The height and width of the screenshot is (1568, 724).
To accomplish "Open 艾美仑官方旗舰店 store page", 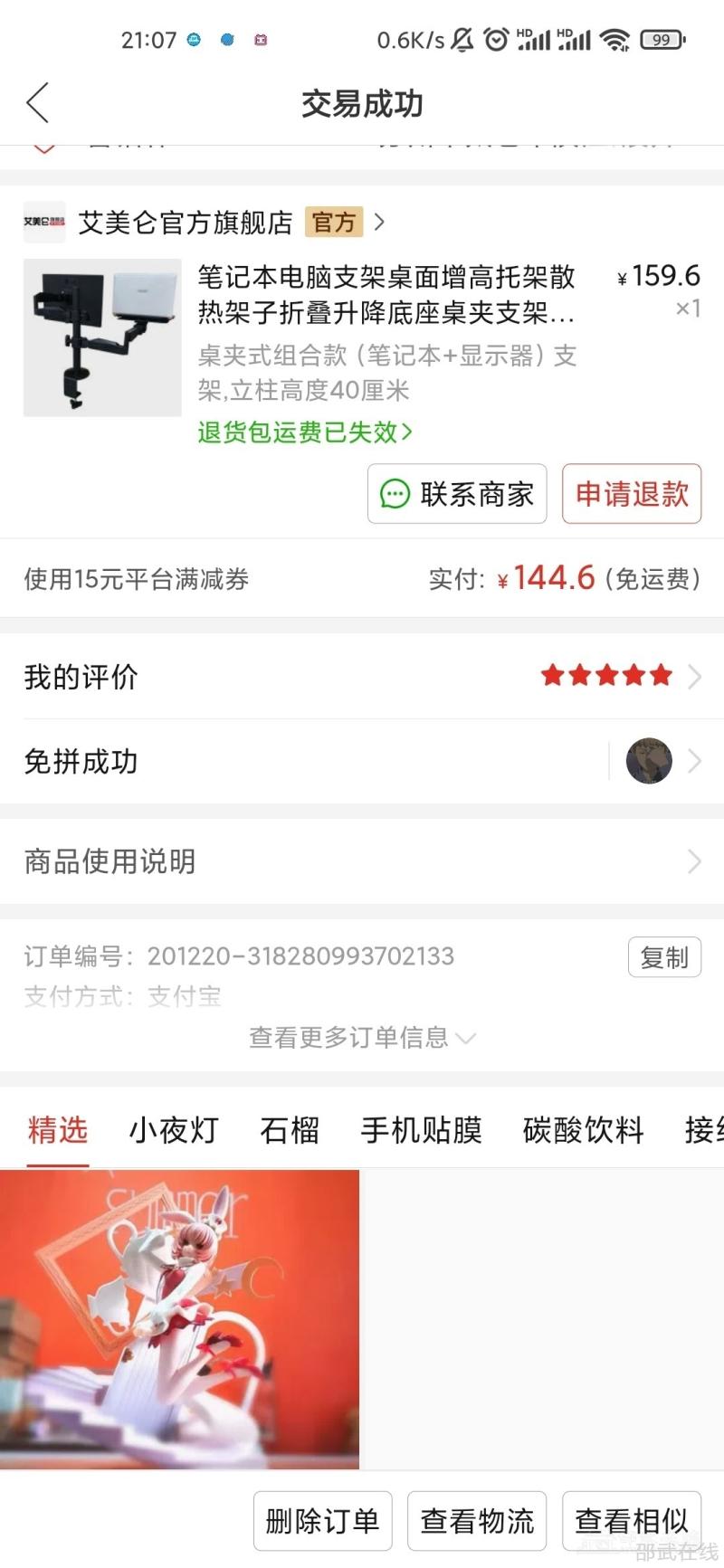I will (186, 223).
